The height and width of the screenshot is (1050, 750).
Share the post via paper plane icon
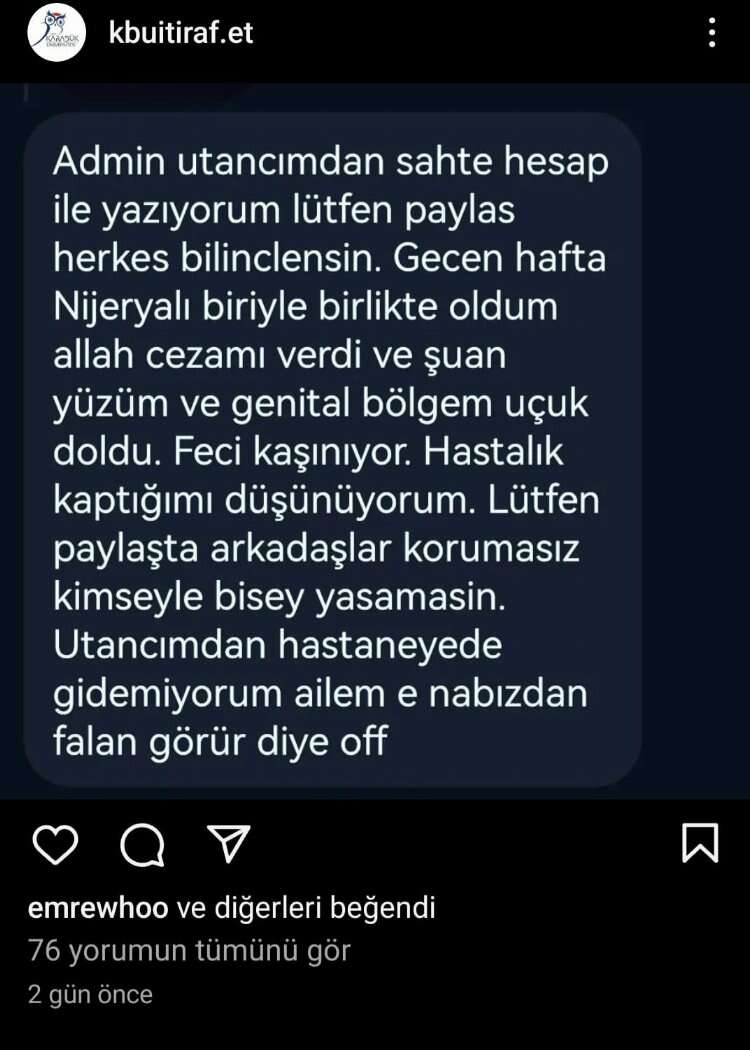click(x=228, y=844)
